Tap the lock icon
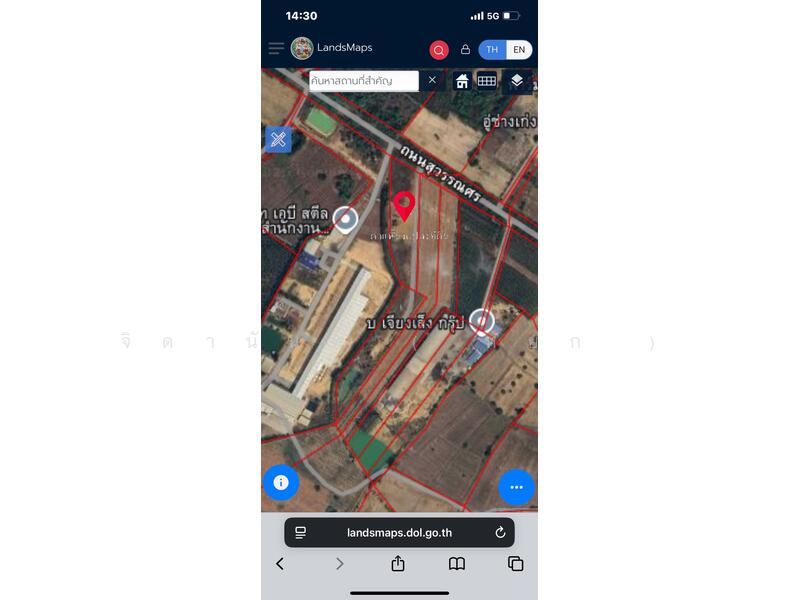This screenshot has width=800, height=600. (x=465, y=50)
